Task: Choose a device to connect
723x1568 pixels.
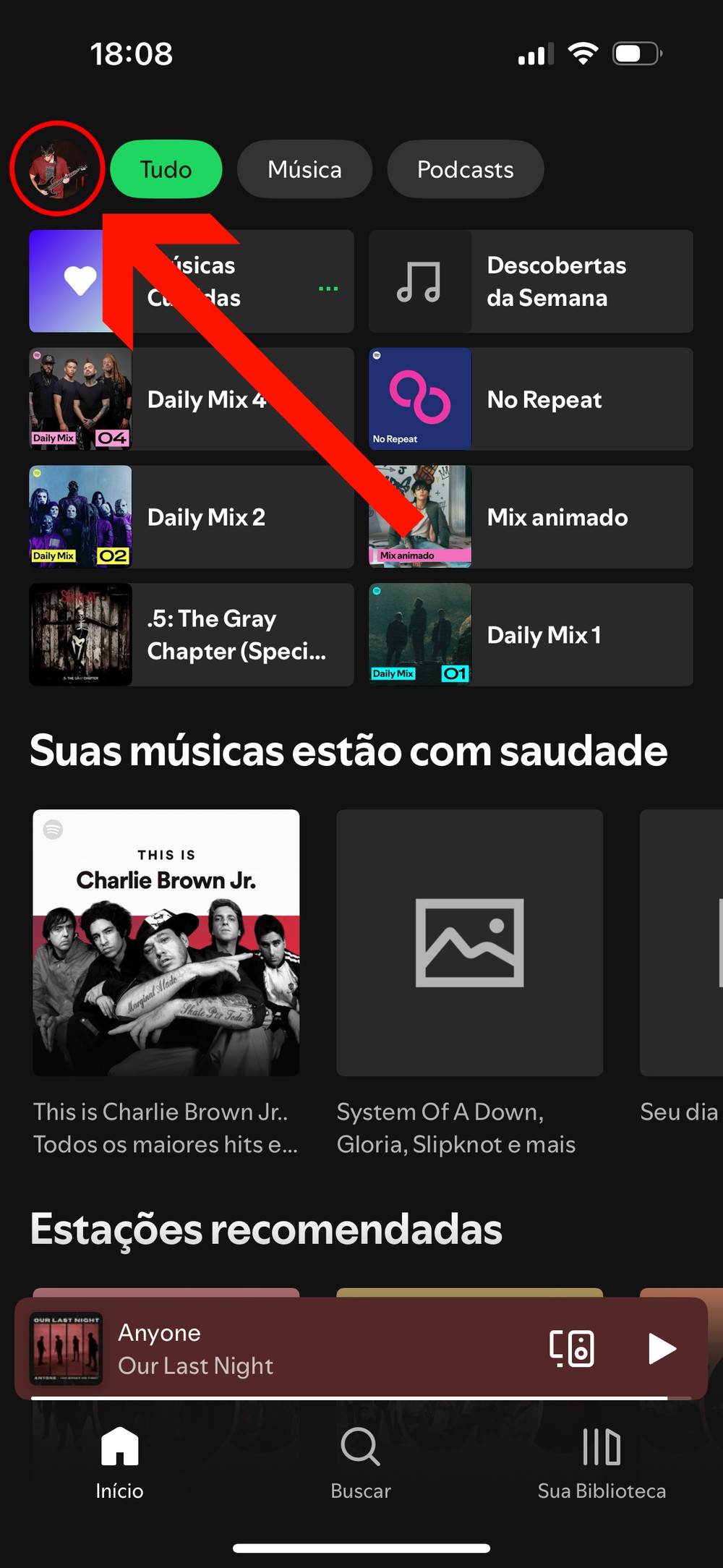Action: point(571,1348)
